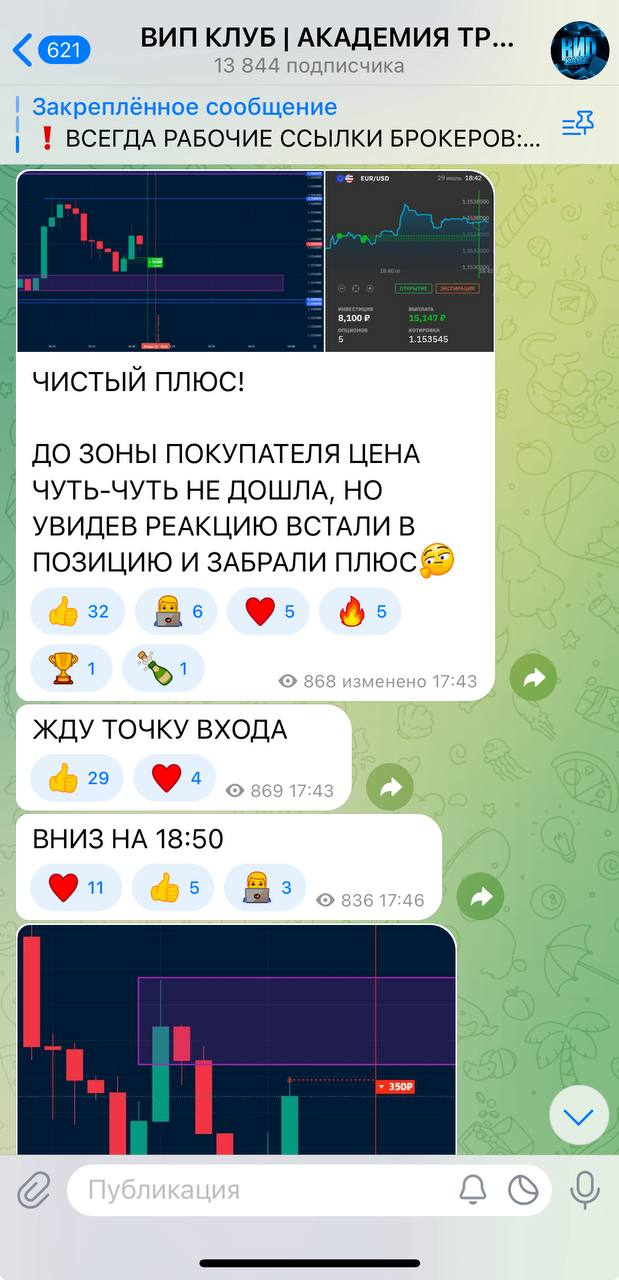The image size is (619, 1280).
Task: Jump to the latest messages arrow
Action: 578,1115
